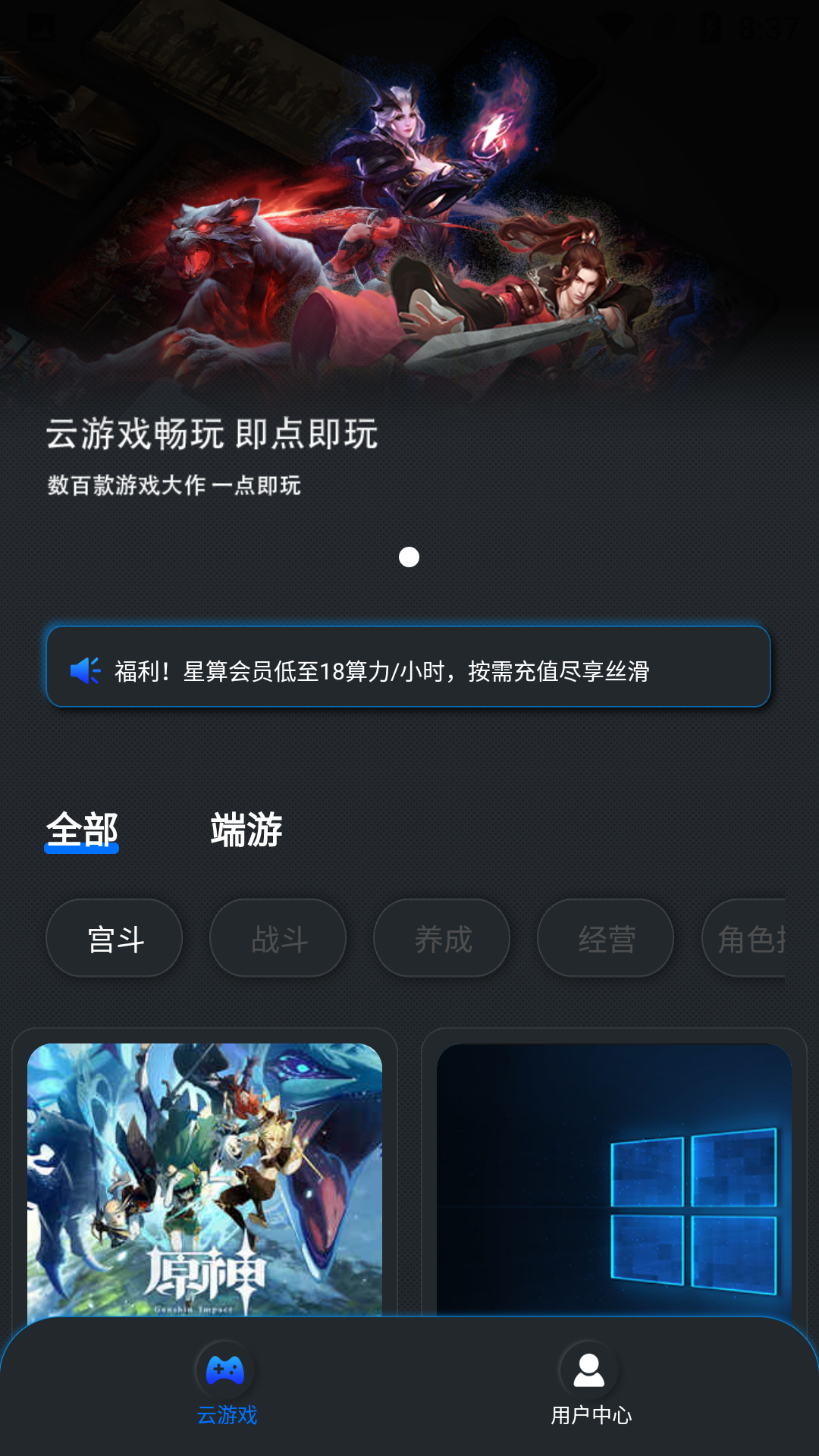The width and height of the screenshot is (819, 1456).
Task: Choose the 养成 genre chip
Action: pyautogui.click(x=442, y=939)
